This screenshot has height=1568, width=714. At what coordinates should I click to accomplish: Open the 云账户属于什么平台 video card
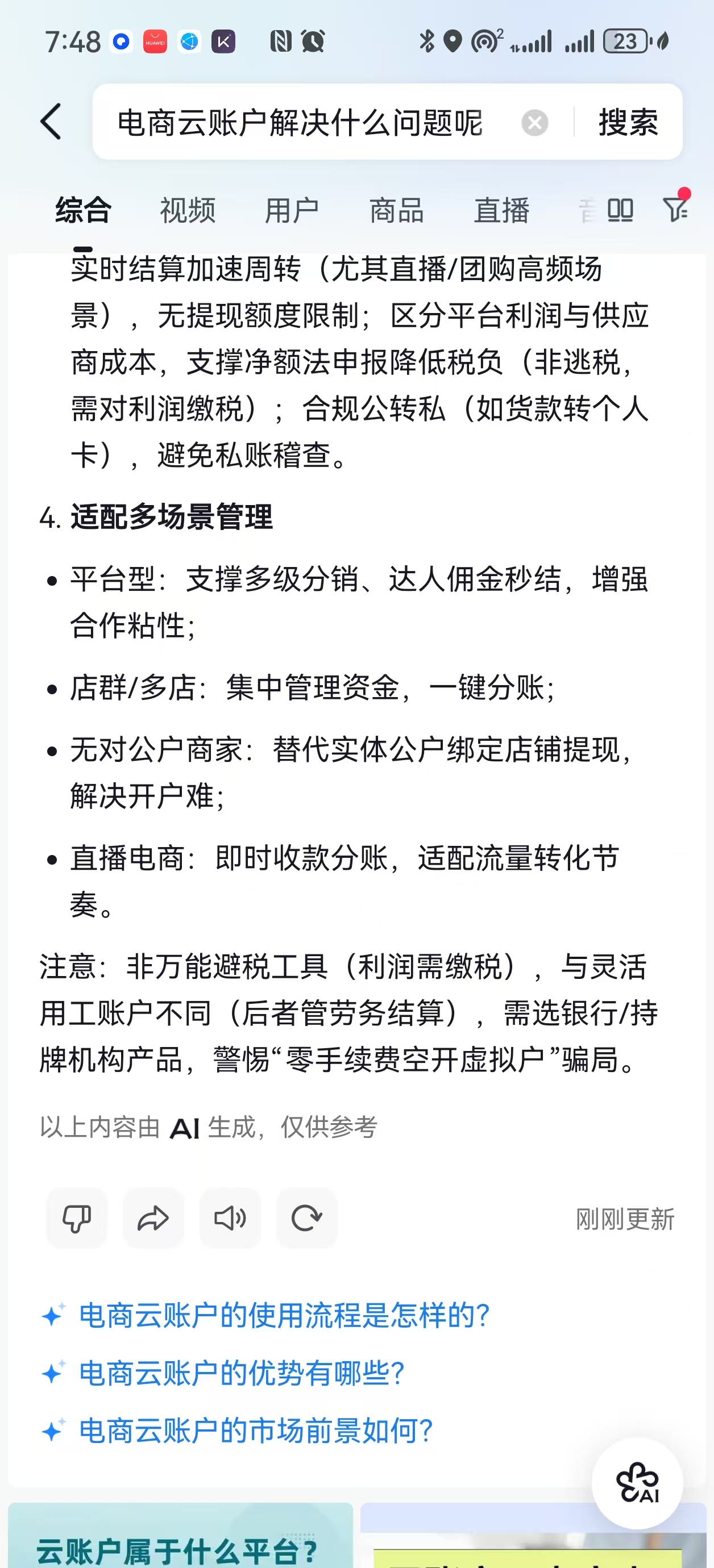tap(180, 1535)
